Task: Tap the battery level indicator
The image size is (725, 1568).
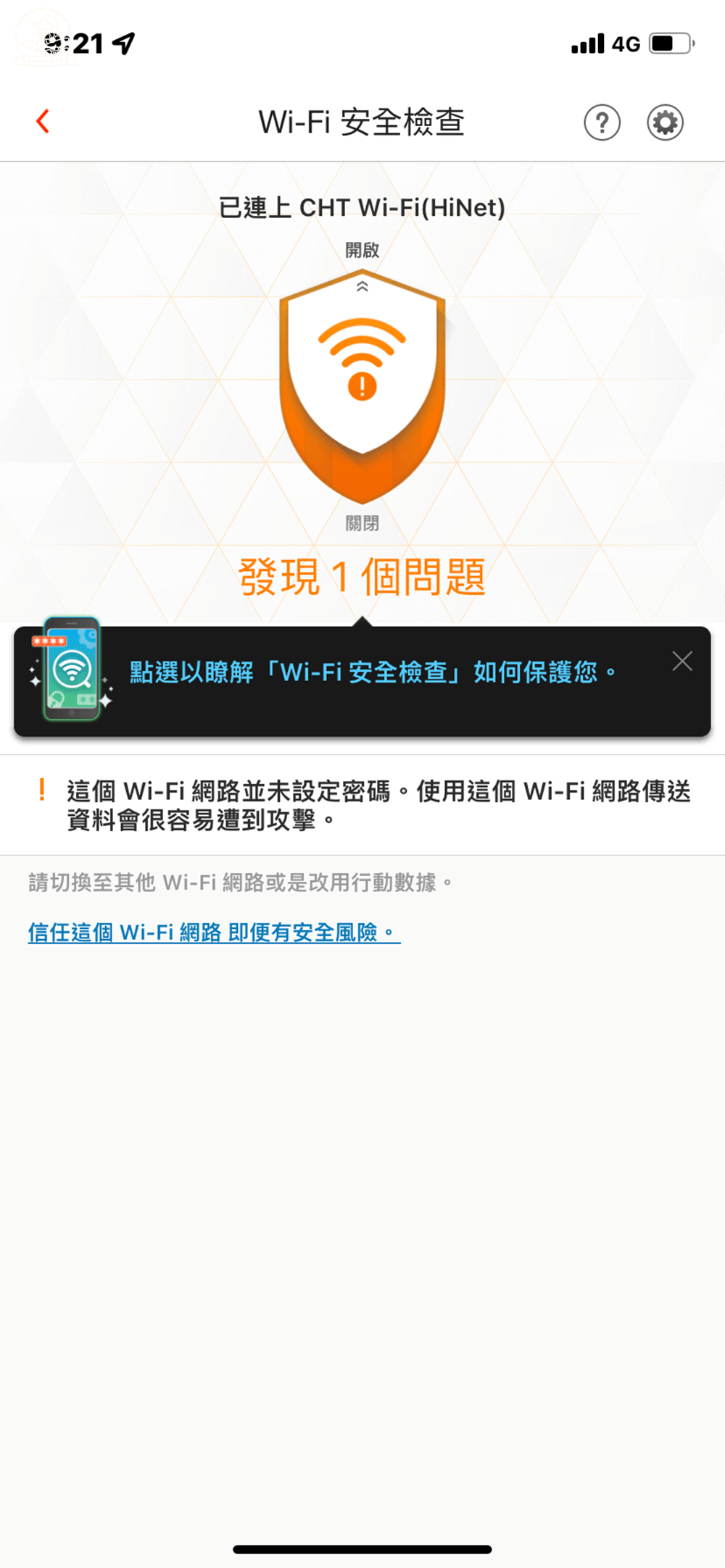Action: point(671,43)
